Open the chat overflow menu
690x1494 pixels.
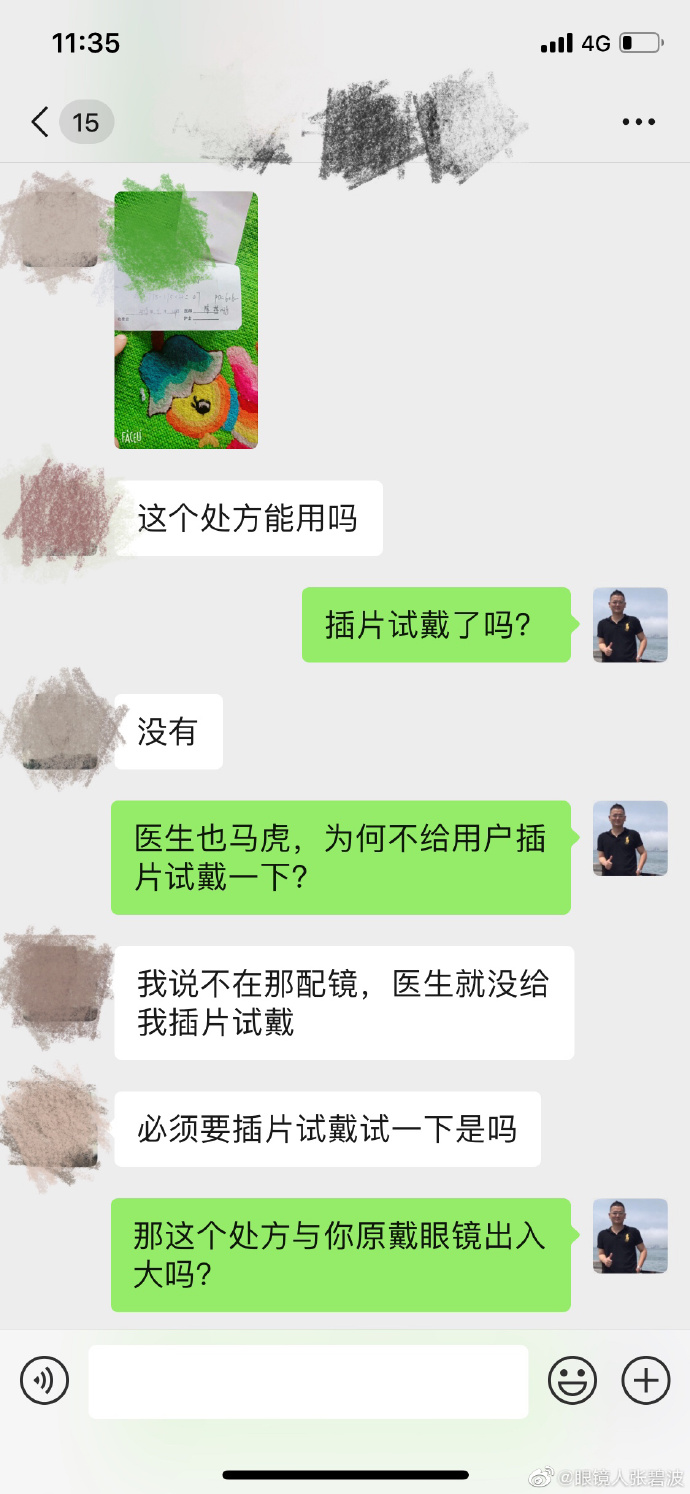(638, 123)
